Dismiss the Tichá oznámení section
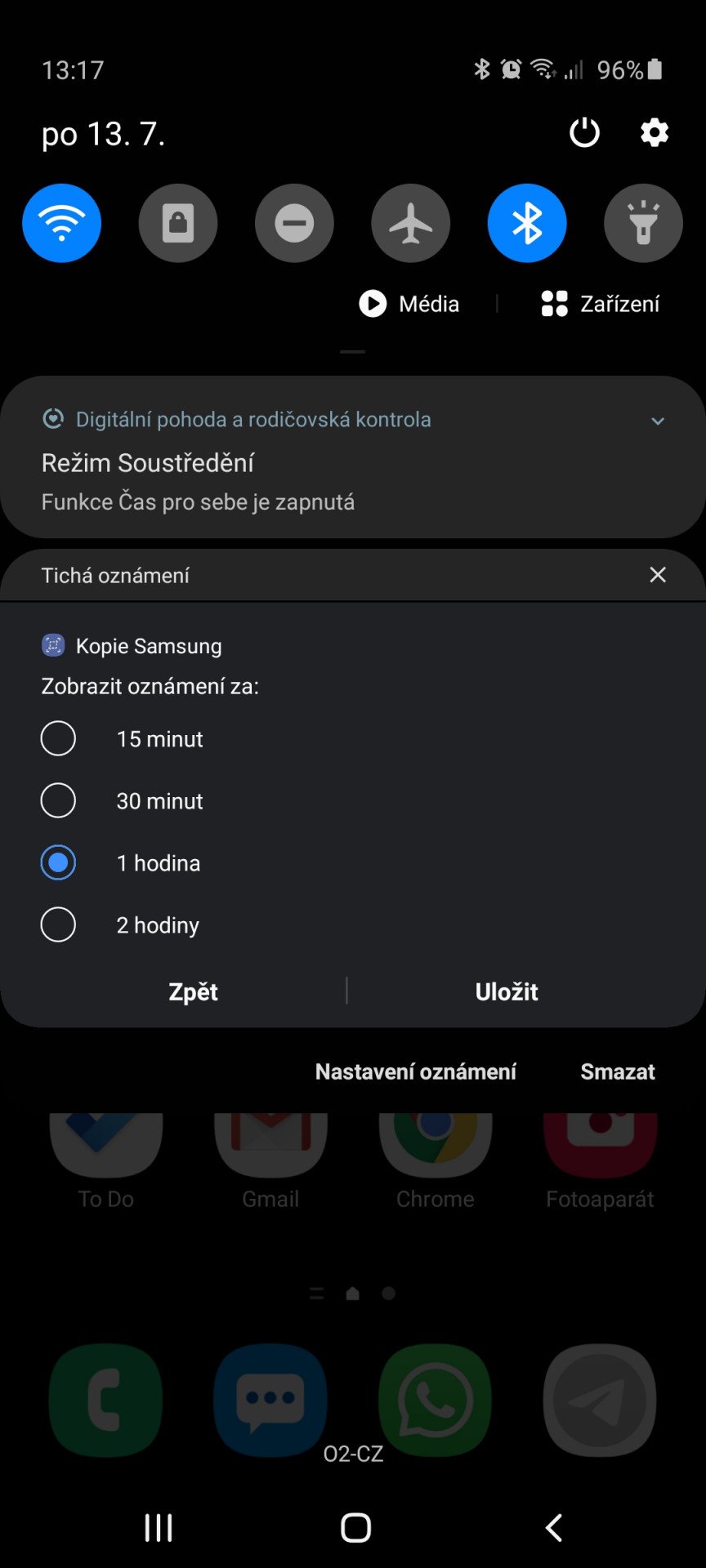The height and width of the screenshot is (1568, 706). pos(658,575)
